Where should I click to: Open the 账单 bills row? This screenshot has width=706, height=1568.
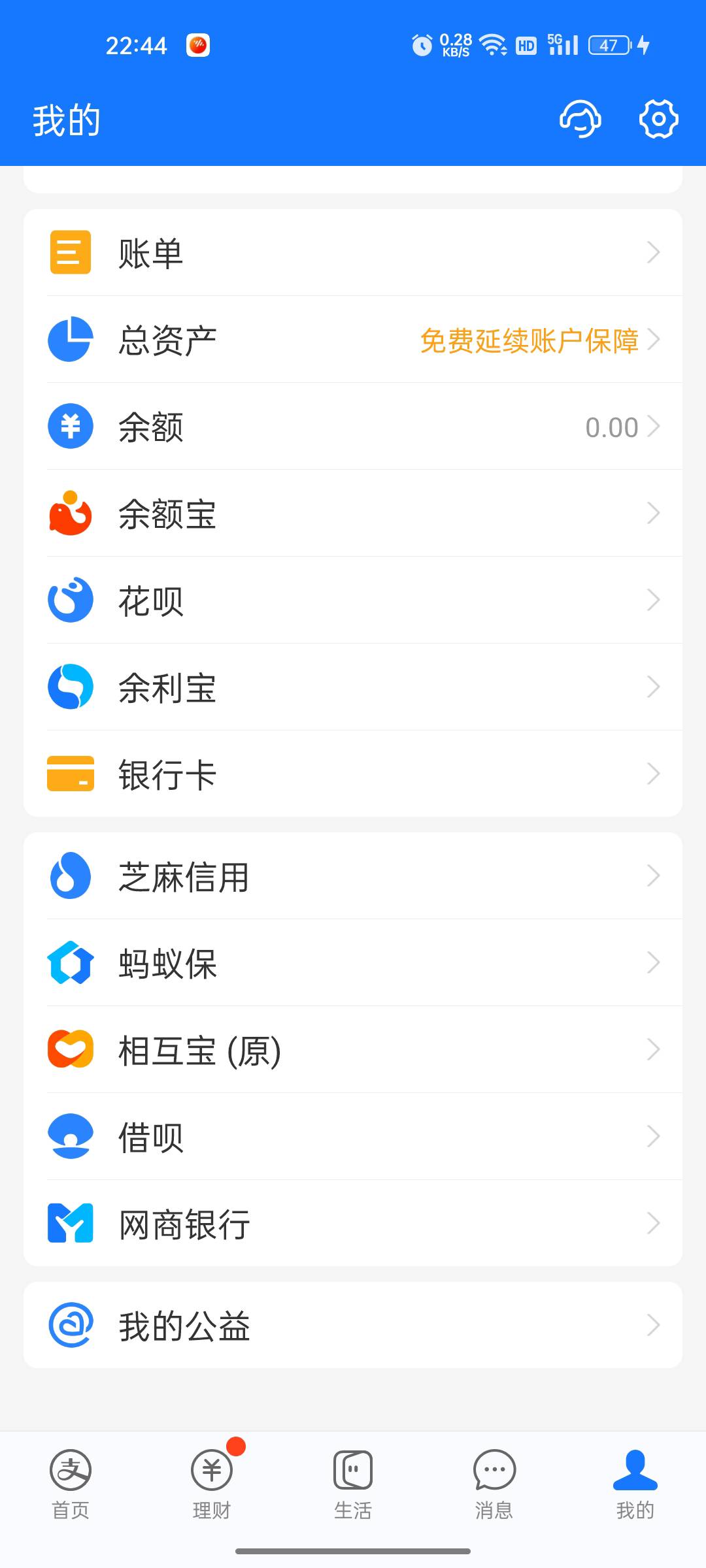(353, 253)
